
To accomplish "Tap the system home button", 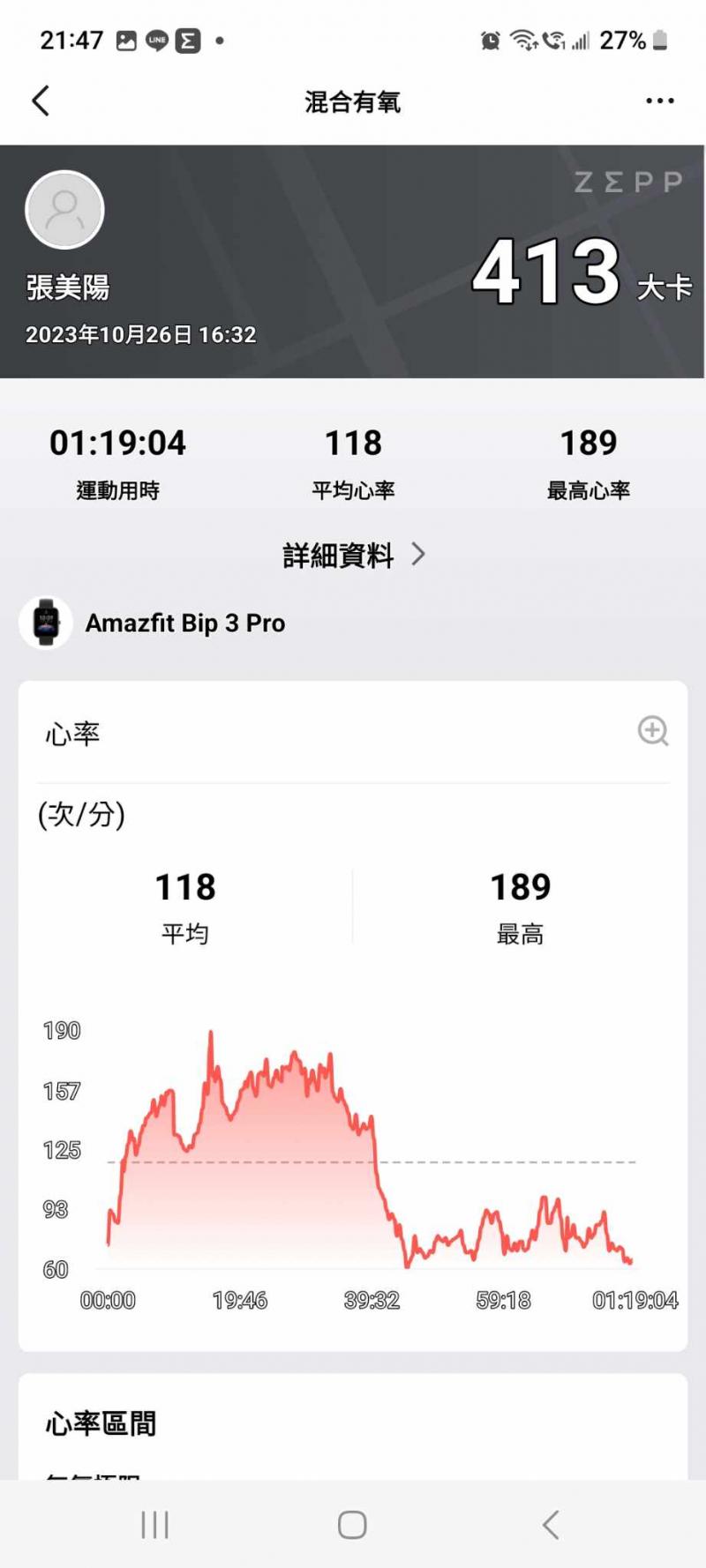I will click(352, 1525).
